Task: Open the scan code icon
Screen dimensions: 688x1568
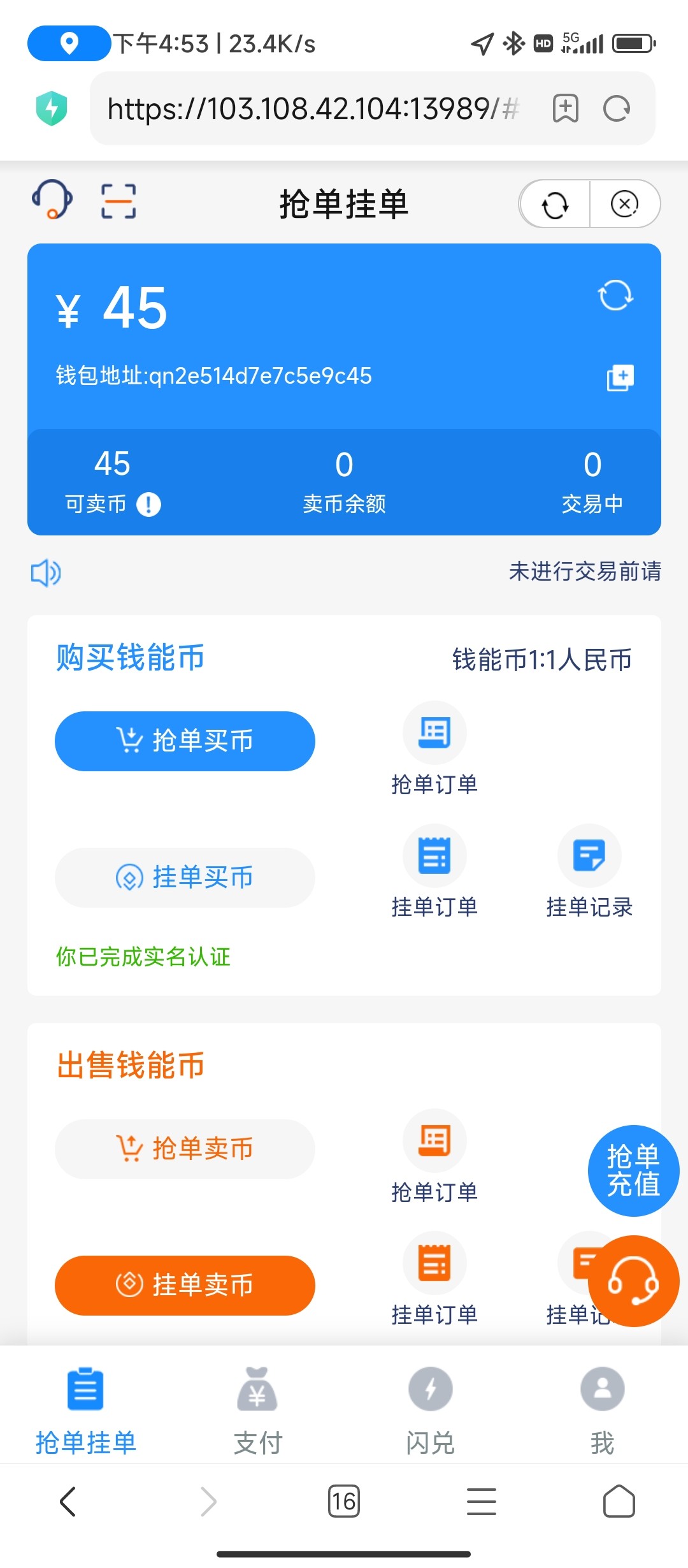Action: click(x=118, y=201)
